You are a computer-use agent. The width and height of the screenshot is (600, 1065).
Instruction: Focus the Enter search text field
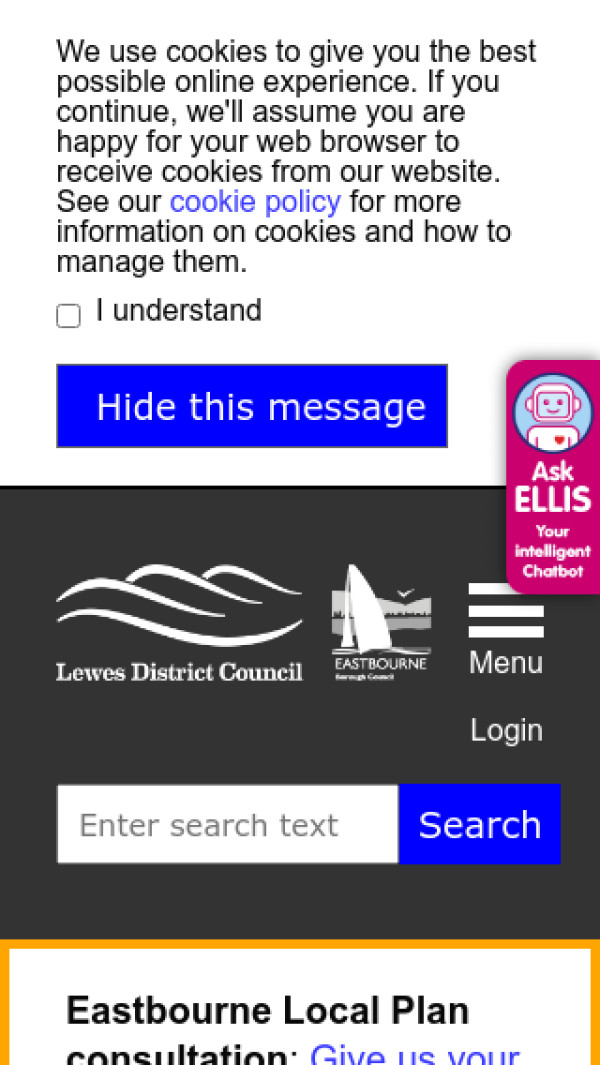228,824
